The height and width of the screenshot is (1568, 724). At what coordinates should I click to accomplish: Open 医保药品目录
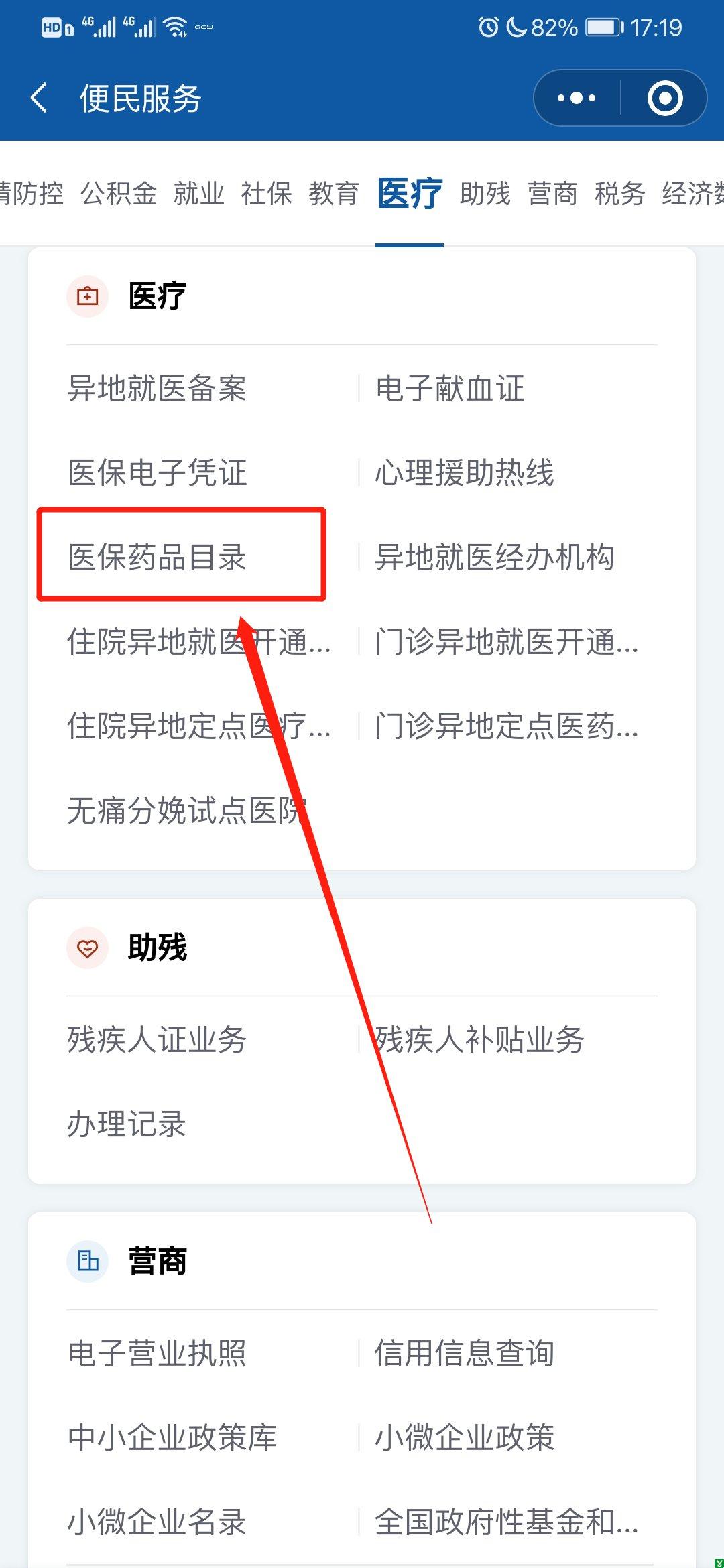pos(158,557)
